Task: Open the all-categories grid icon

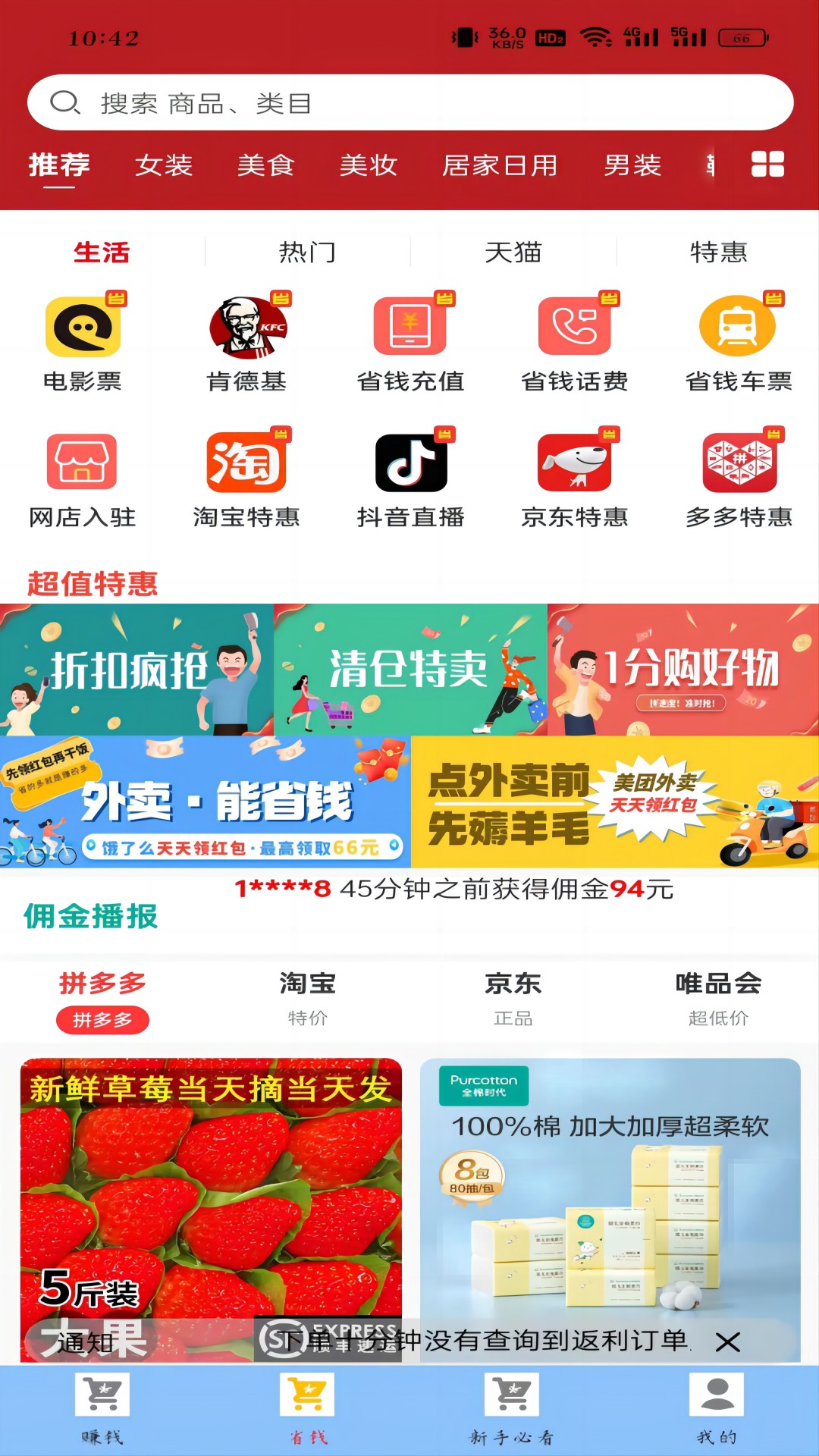Action: (x=767, y=164)
